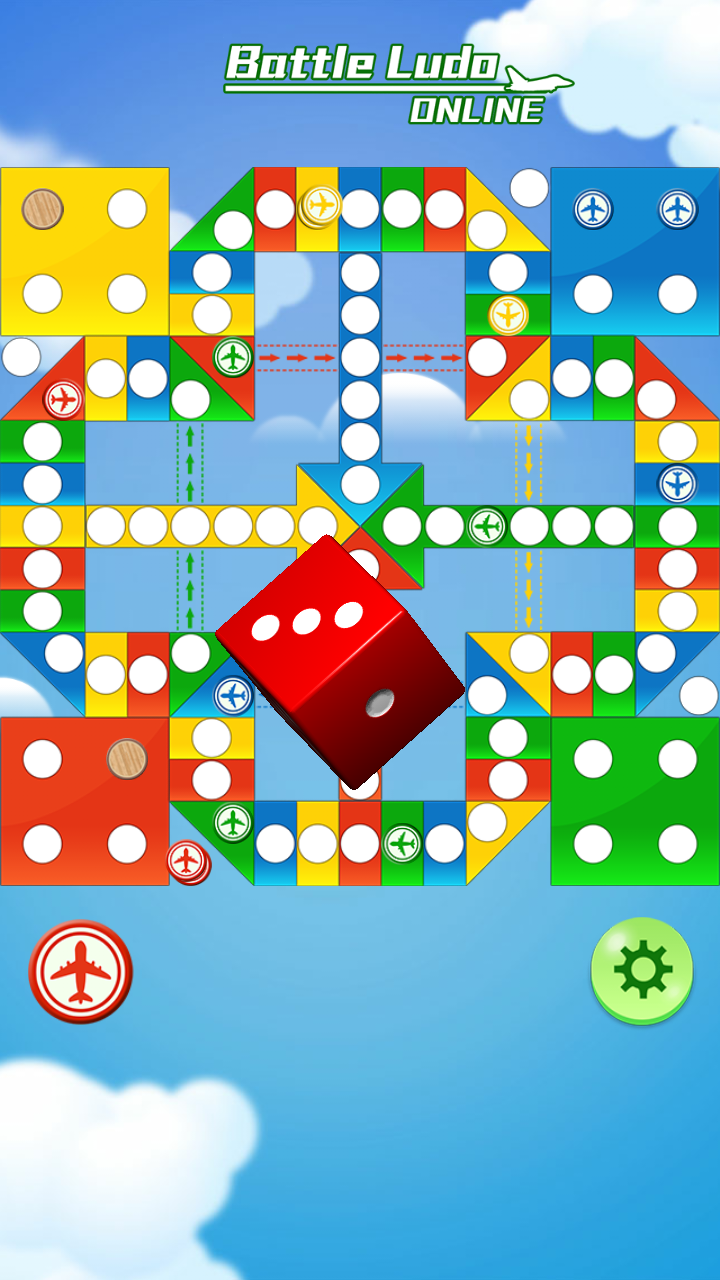Select the red plane on the red triangle tile
The image size is (720, 1280).
point(63,400)
